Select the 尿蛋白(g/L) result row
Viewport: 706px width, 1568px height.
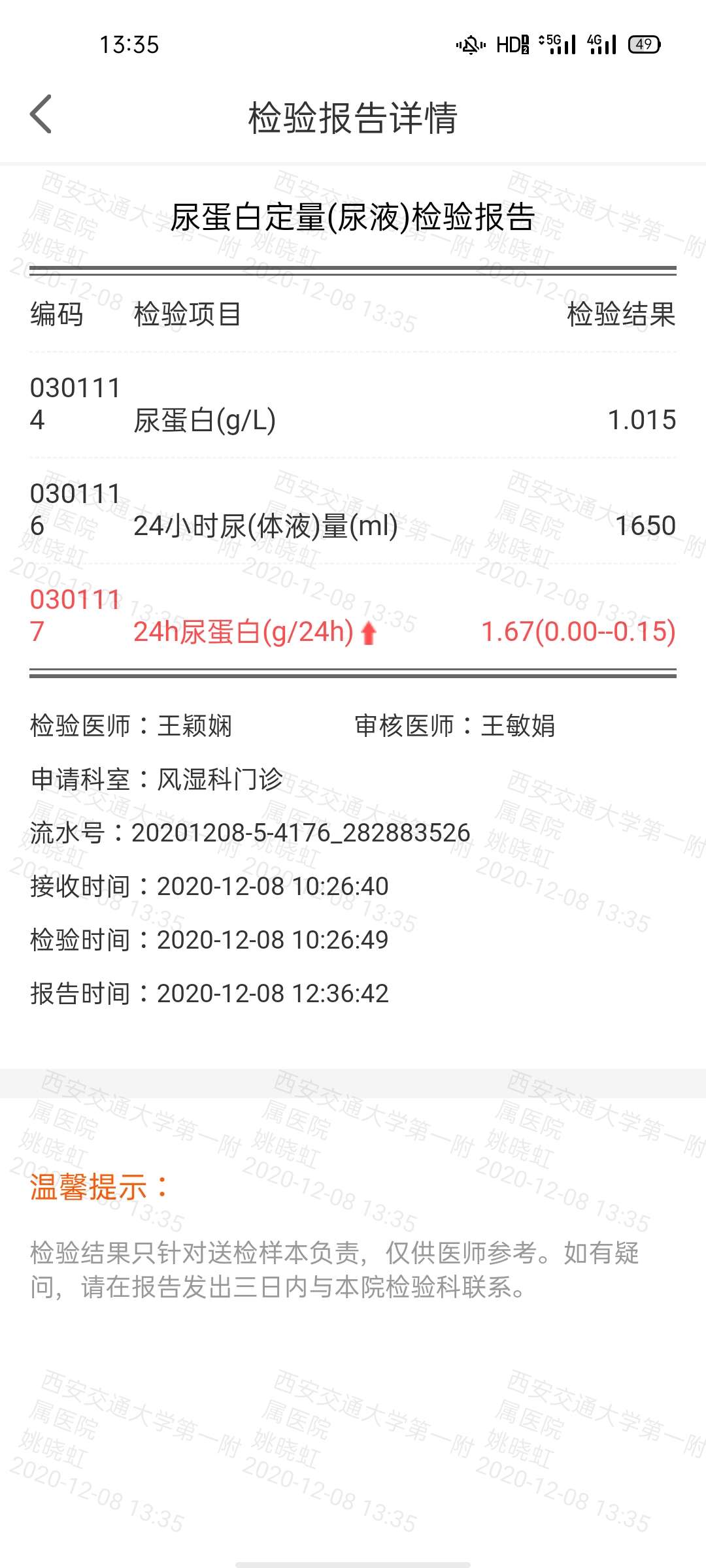(353, 406)
